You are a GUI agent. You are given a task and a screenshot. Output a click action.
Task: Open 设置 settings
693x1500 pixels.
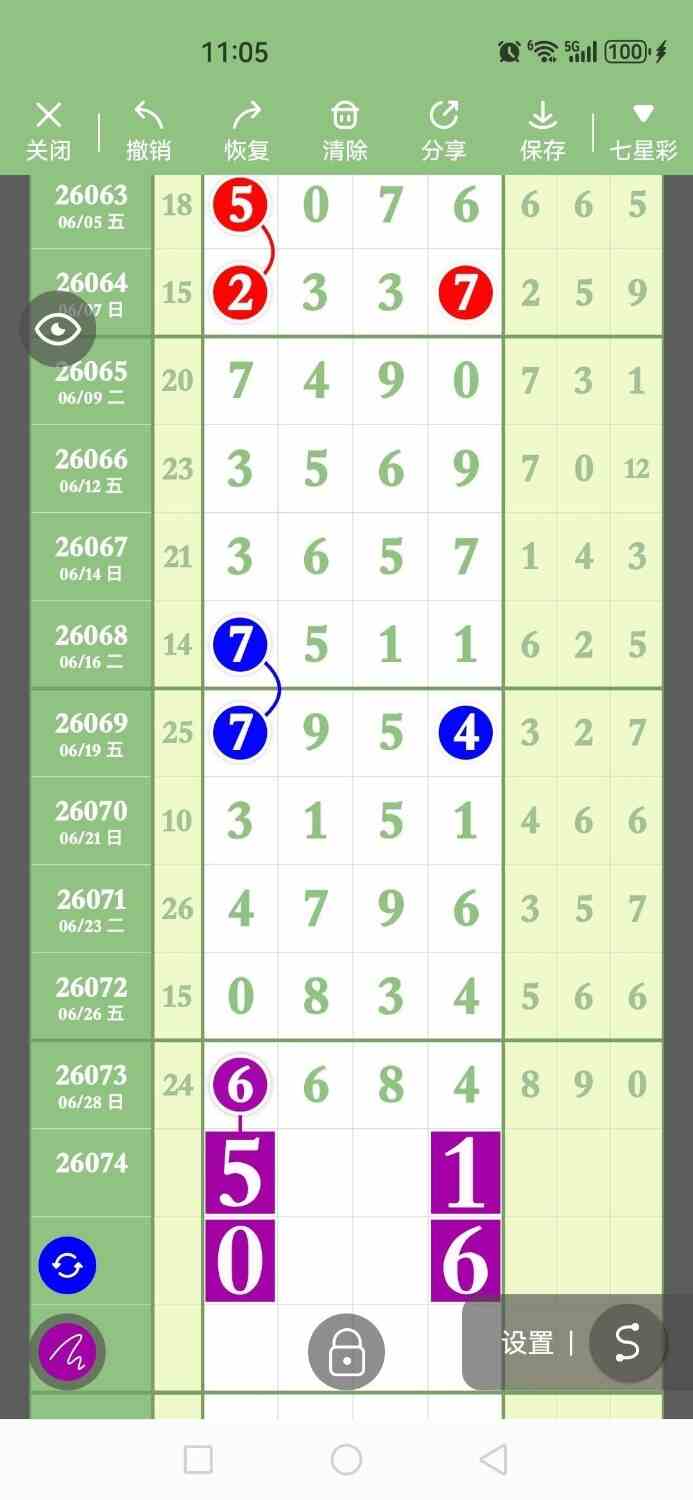(x=527, y=1343)
